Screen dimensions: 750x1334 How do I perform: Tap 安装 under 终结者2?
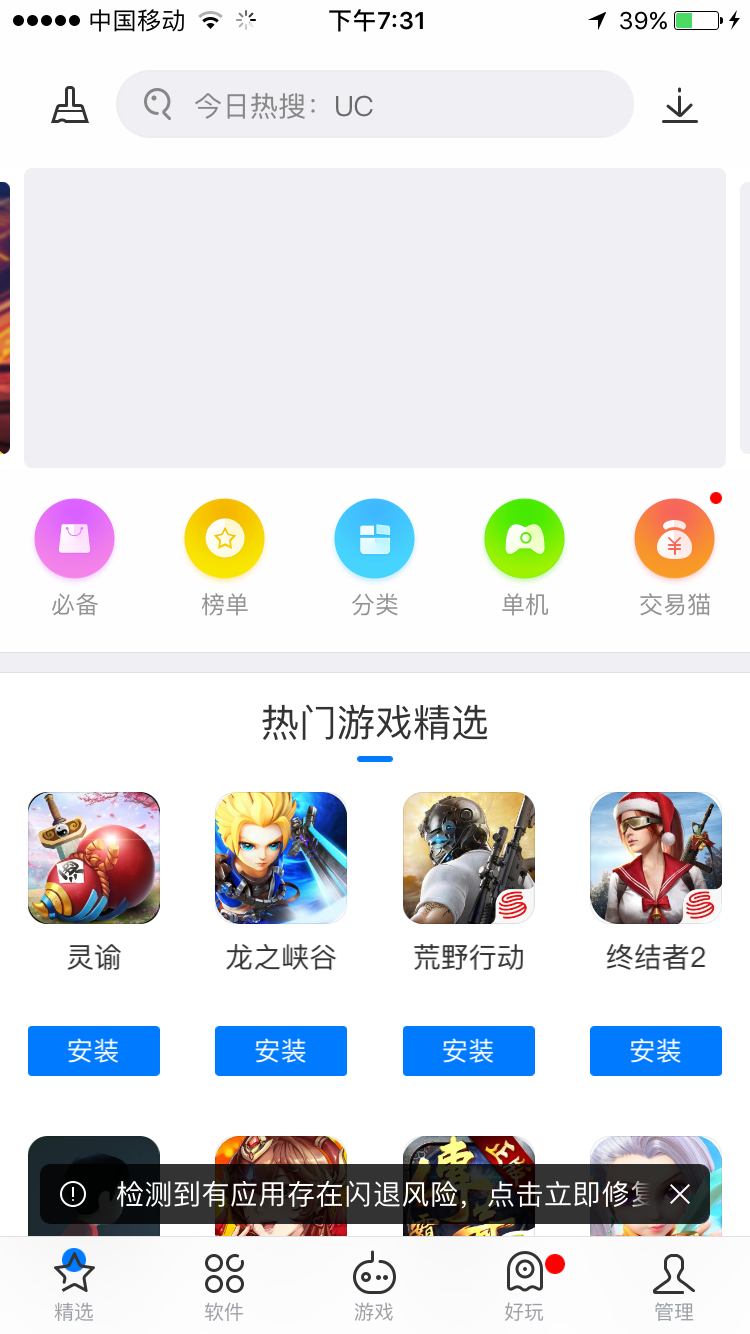point(655,1051)
